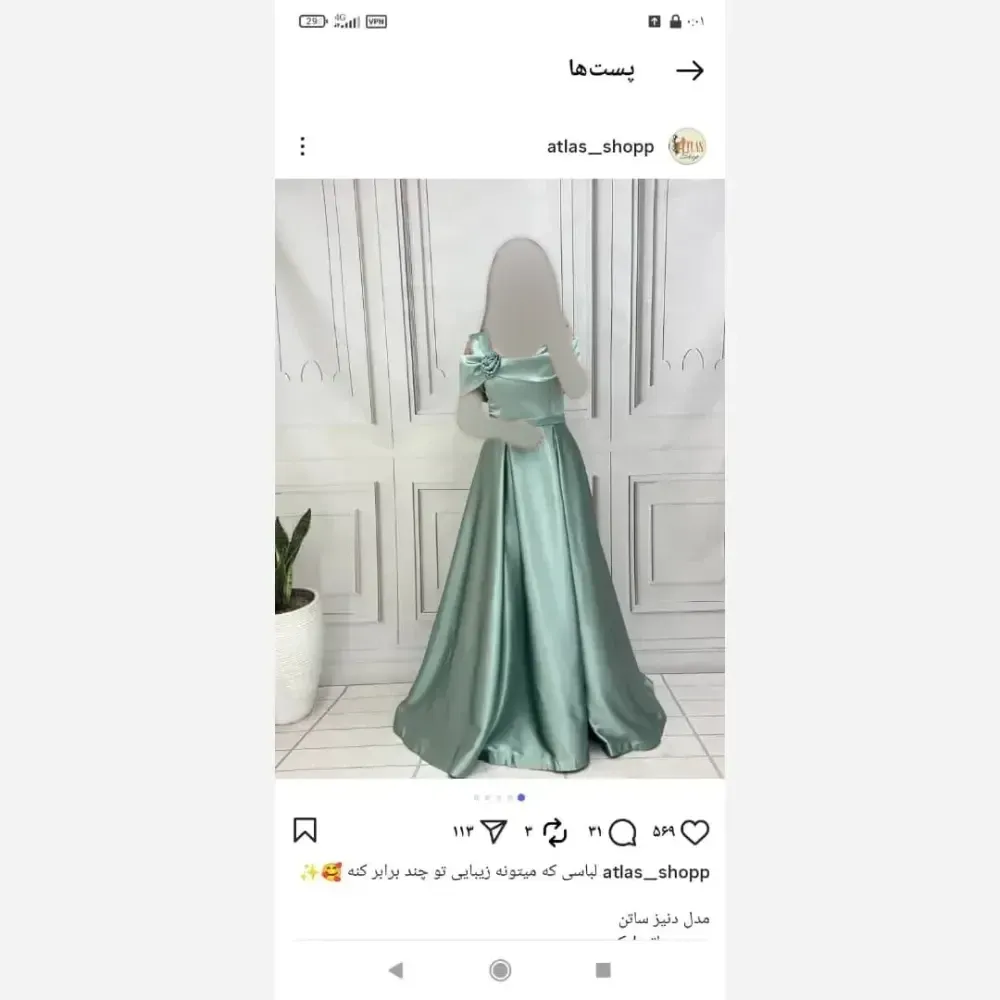Repost the dress post
The width and height of the screenshot is (1000, 1000).
click(554, 832)
